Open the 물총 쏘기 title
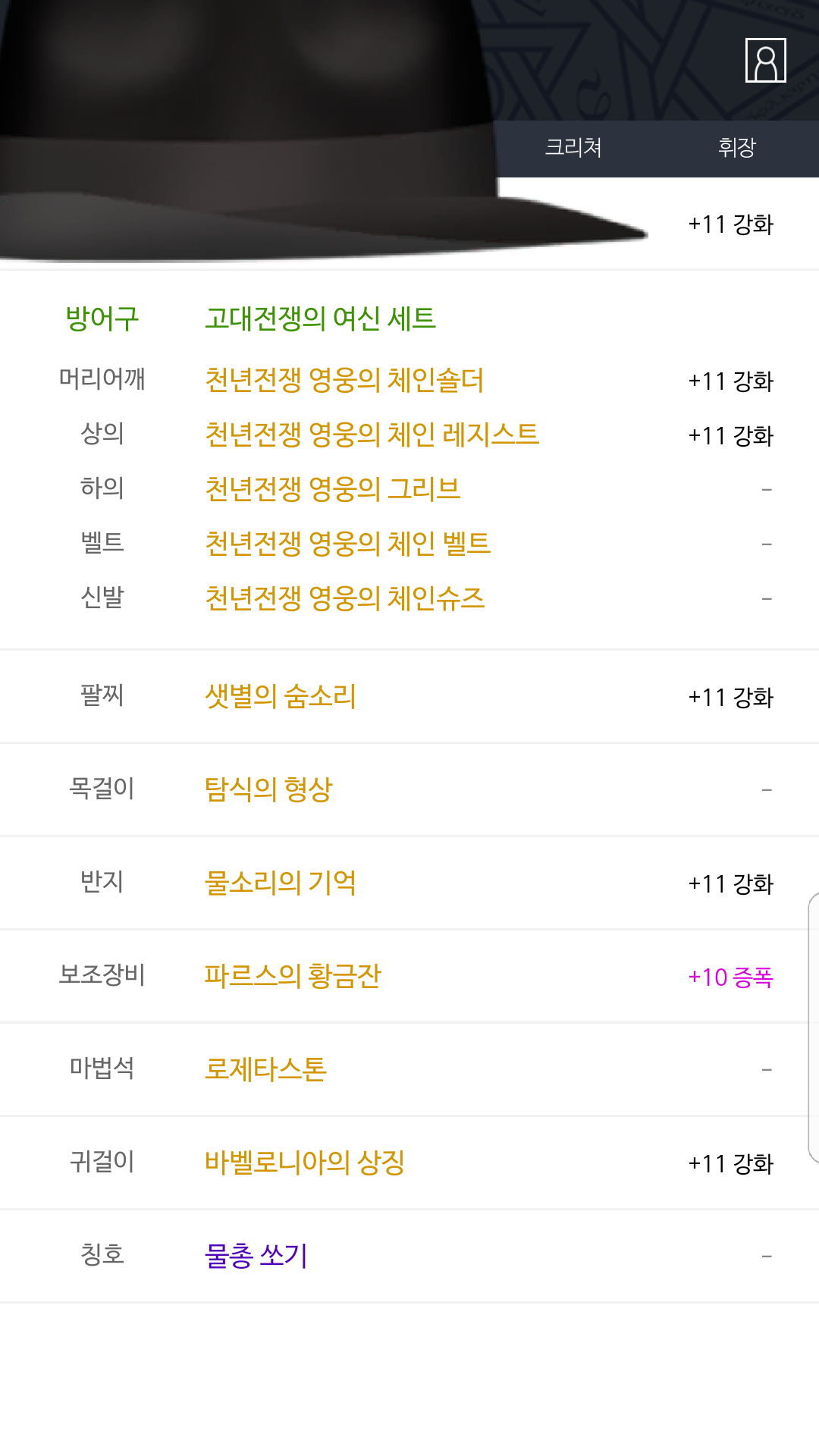The image size is (819, 1456). point(256,1256)
